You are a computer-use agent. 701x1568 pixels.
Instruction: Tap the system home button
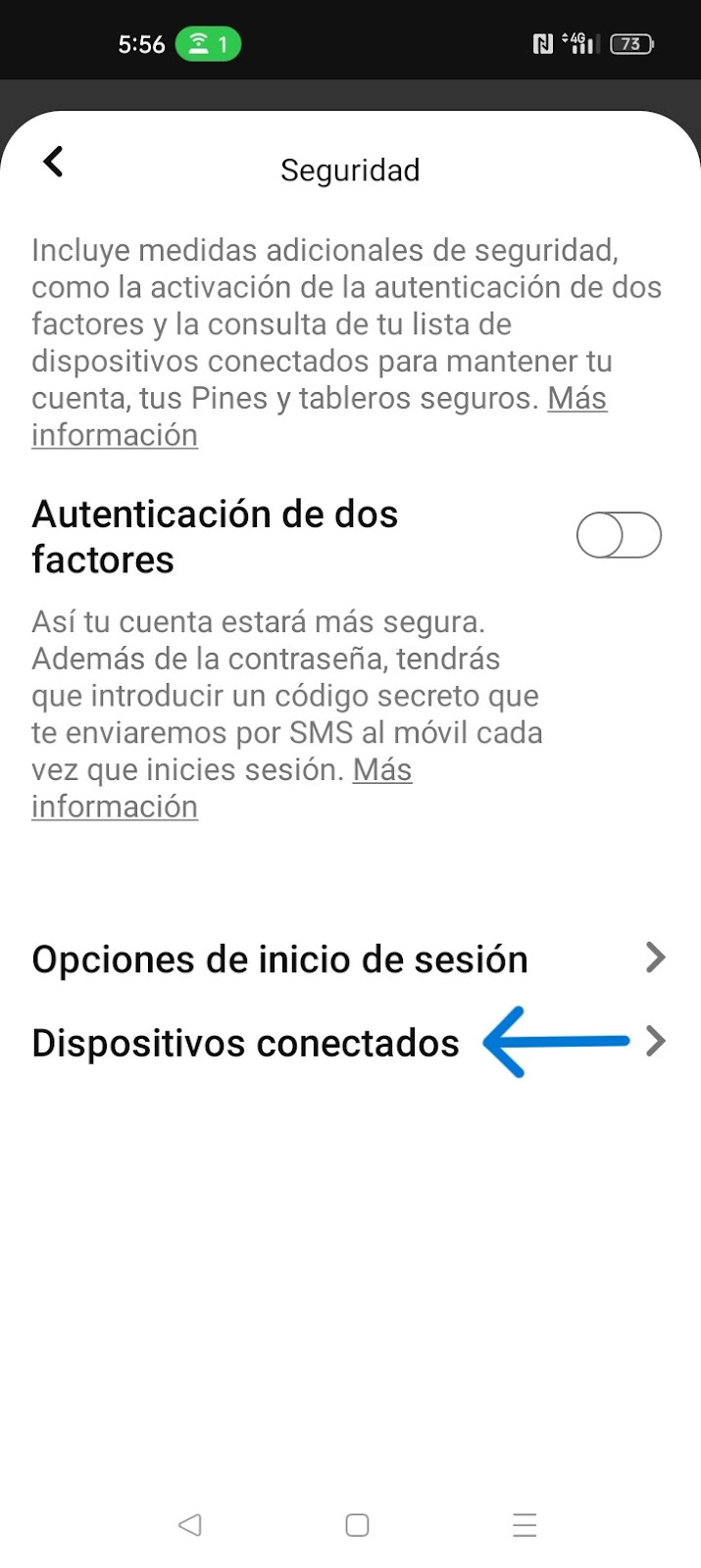pyautogui.click(x=357, y=1525)
